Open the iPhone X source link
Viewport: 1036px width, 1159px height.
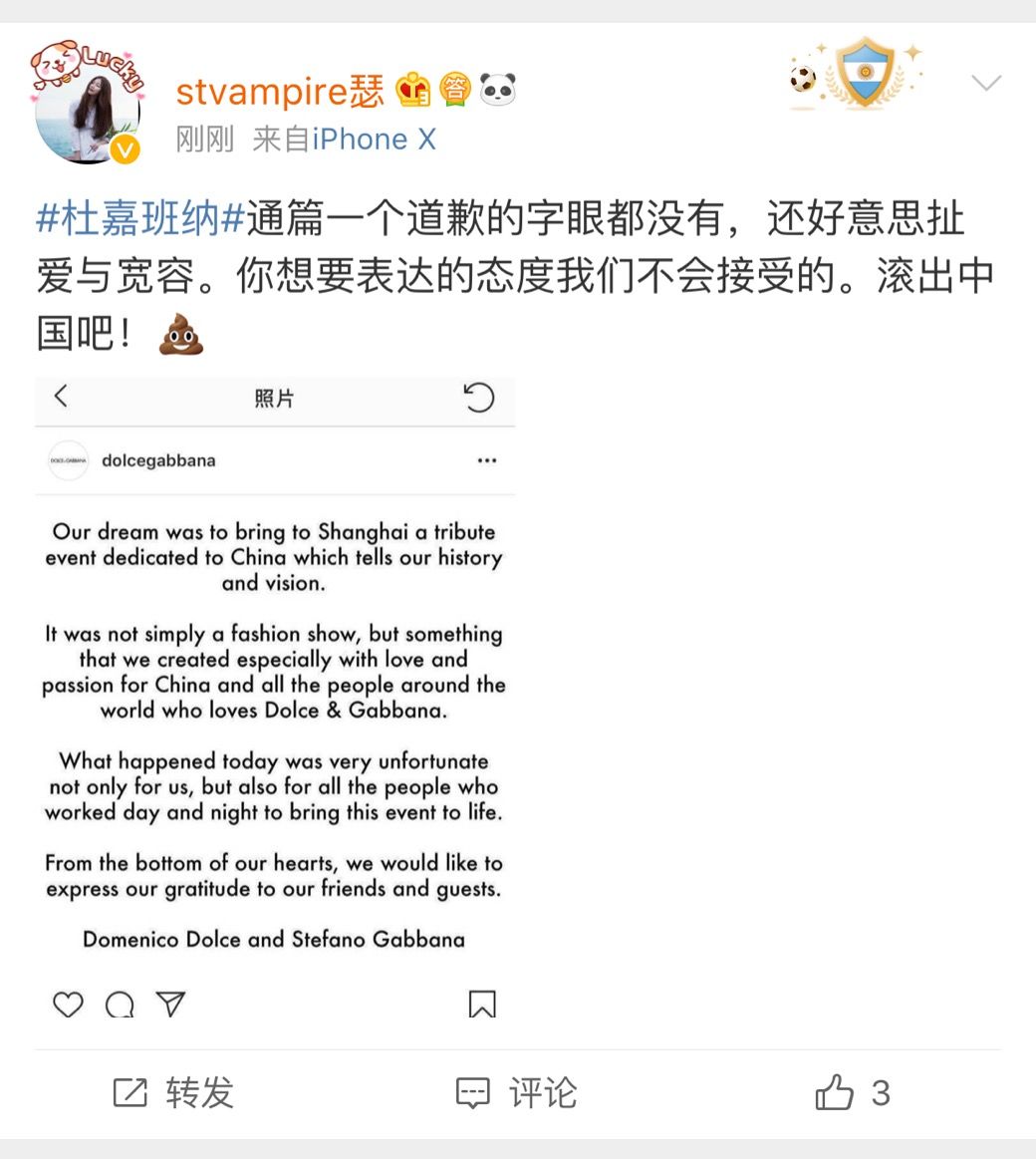click(x=374, y=140)
